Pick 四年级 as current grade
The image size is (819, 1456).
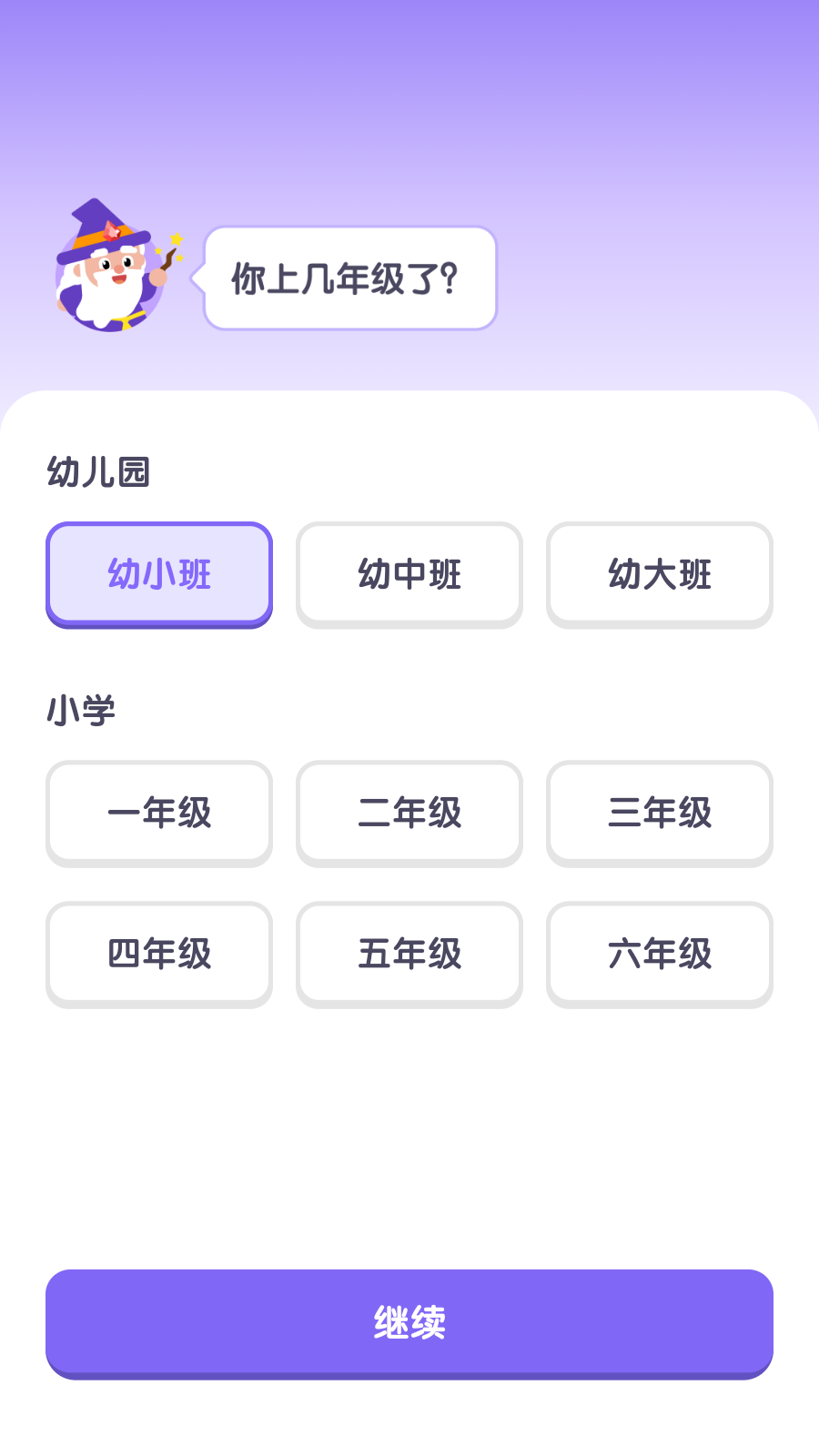(x=158, y=954)
